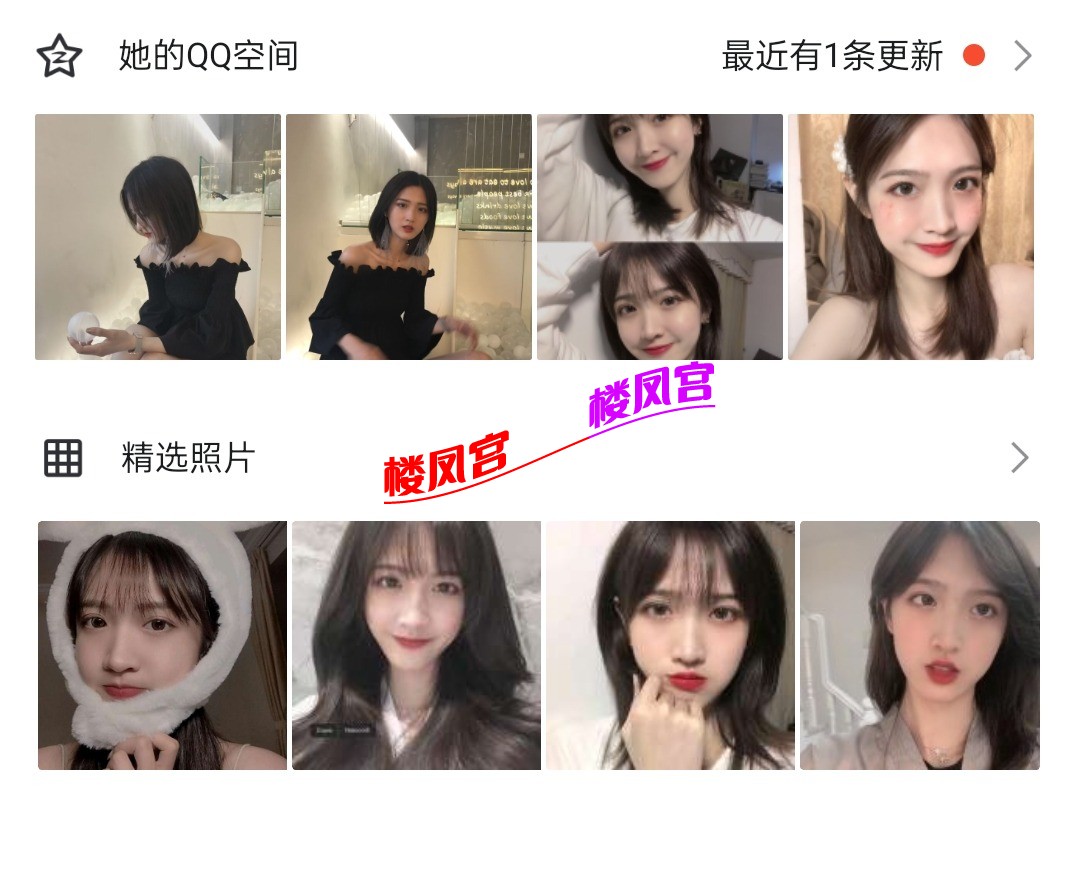View featured photo with the grey jacket
1078x877 pixels.
[x=920, y=645]
